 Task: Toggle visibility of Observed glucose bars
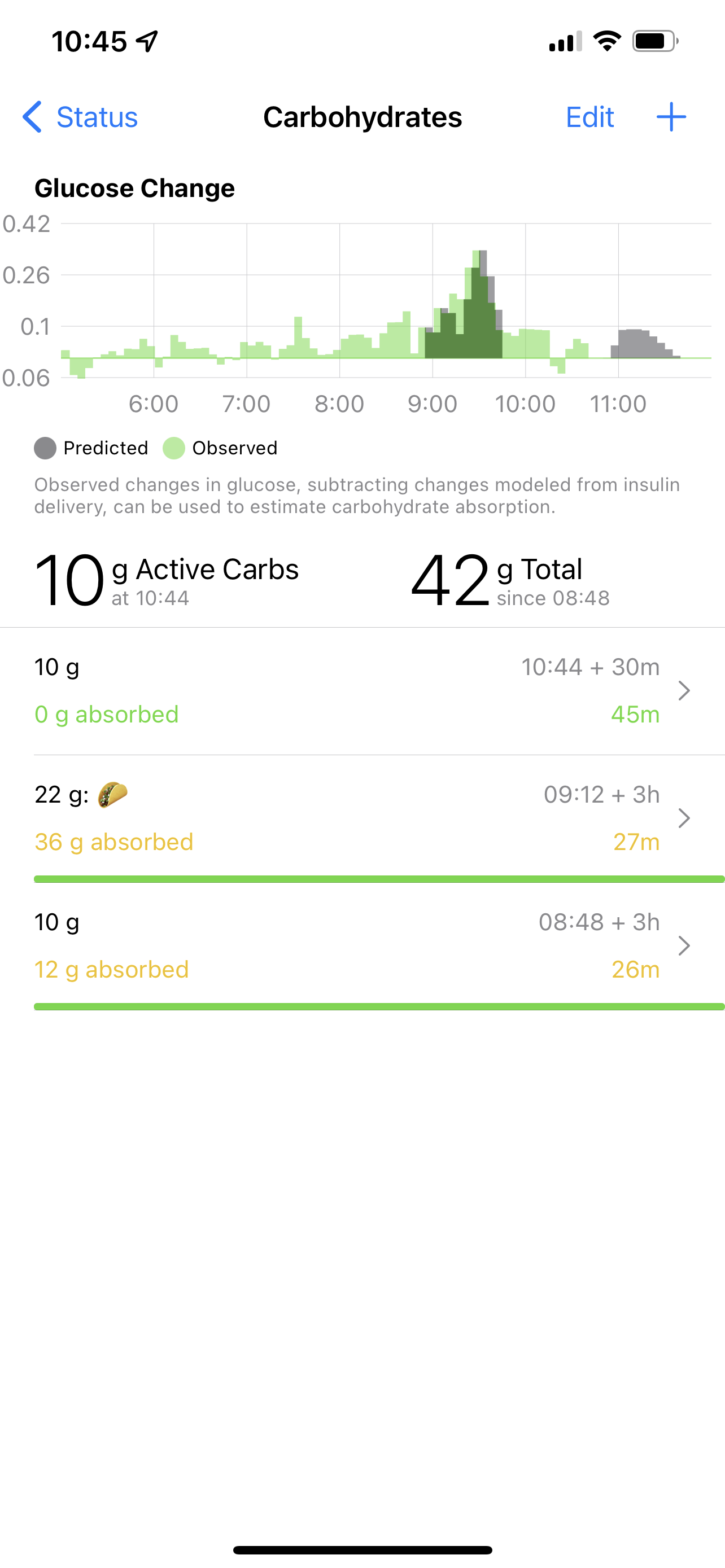[x=173, y=448]
